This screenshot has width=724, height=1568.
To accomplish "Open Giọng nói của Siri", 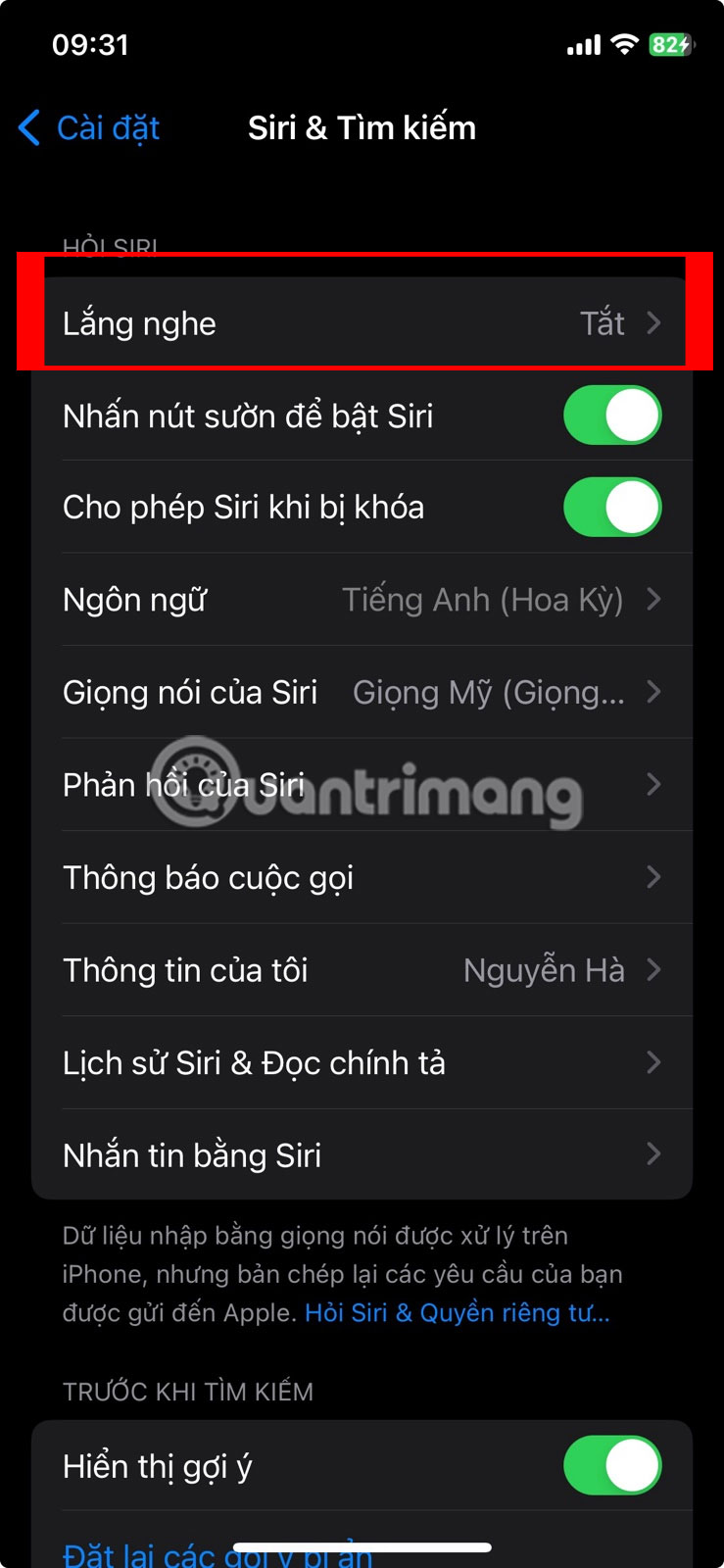I will (x=362, y=693).
